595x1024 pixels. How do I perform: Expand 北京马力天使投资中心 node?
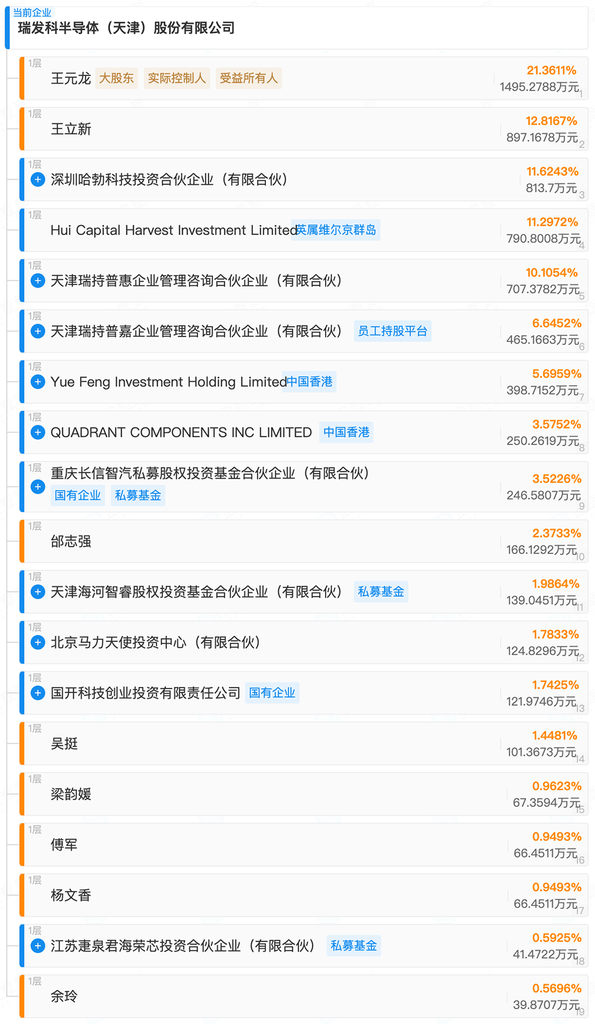38,643
